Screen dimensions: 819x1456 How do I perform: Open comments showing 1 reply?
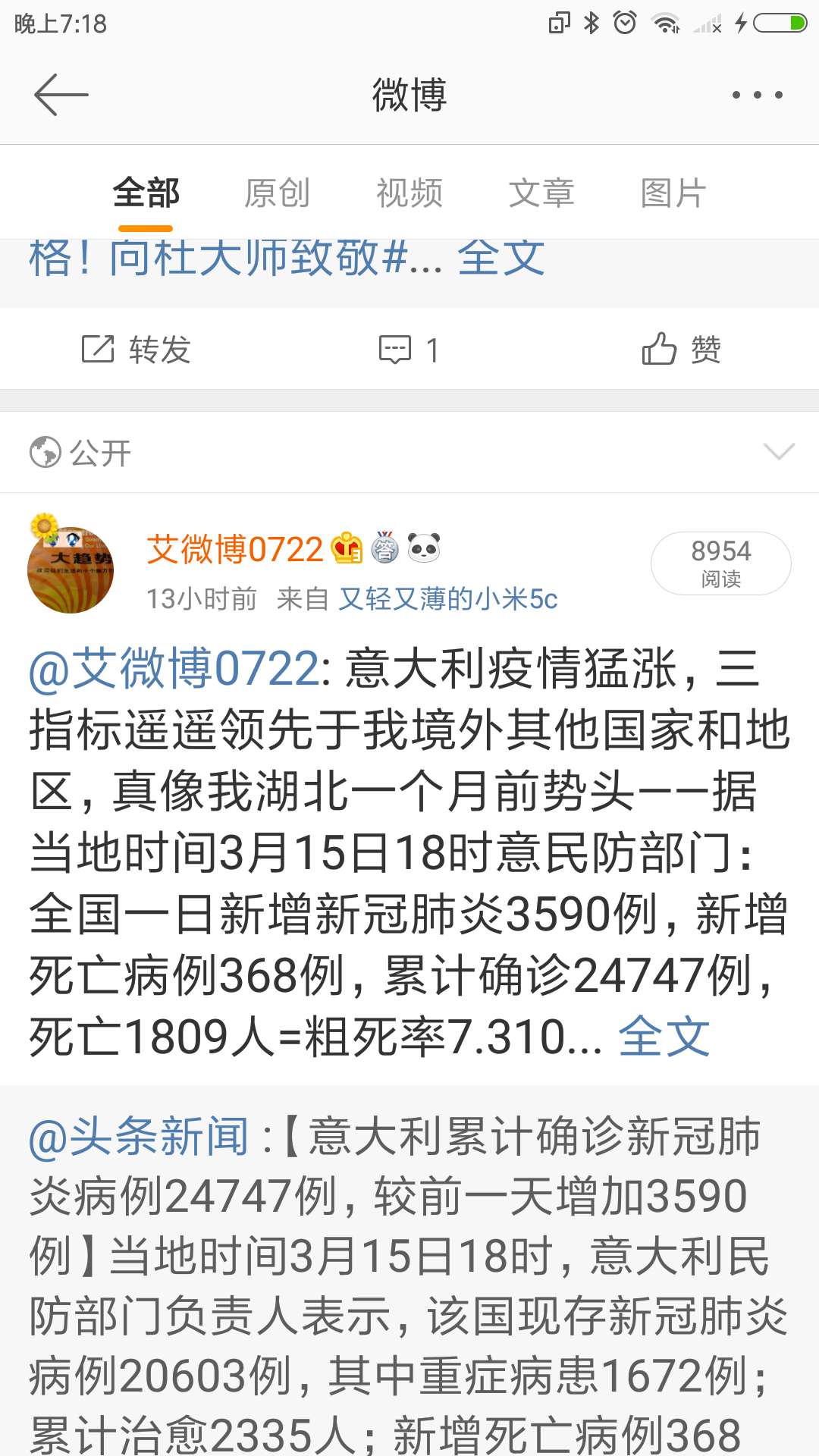[409, 350]
